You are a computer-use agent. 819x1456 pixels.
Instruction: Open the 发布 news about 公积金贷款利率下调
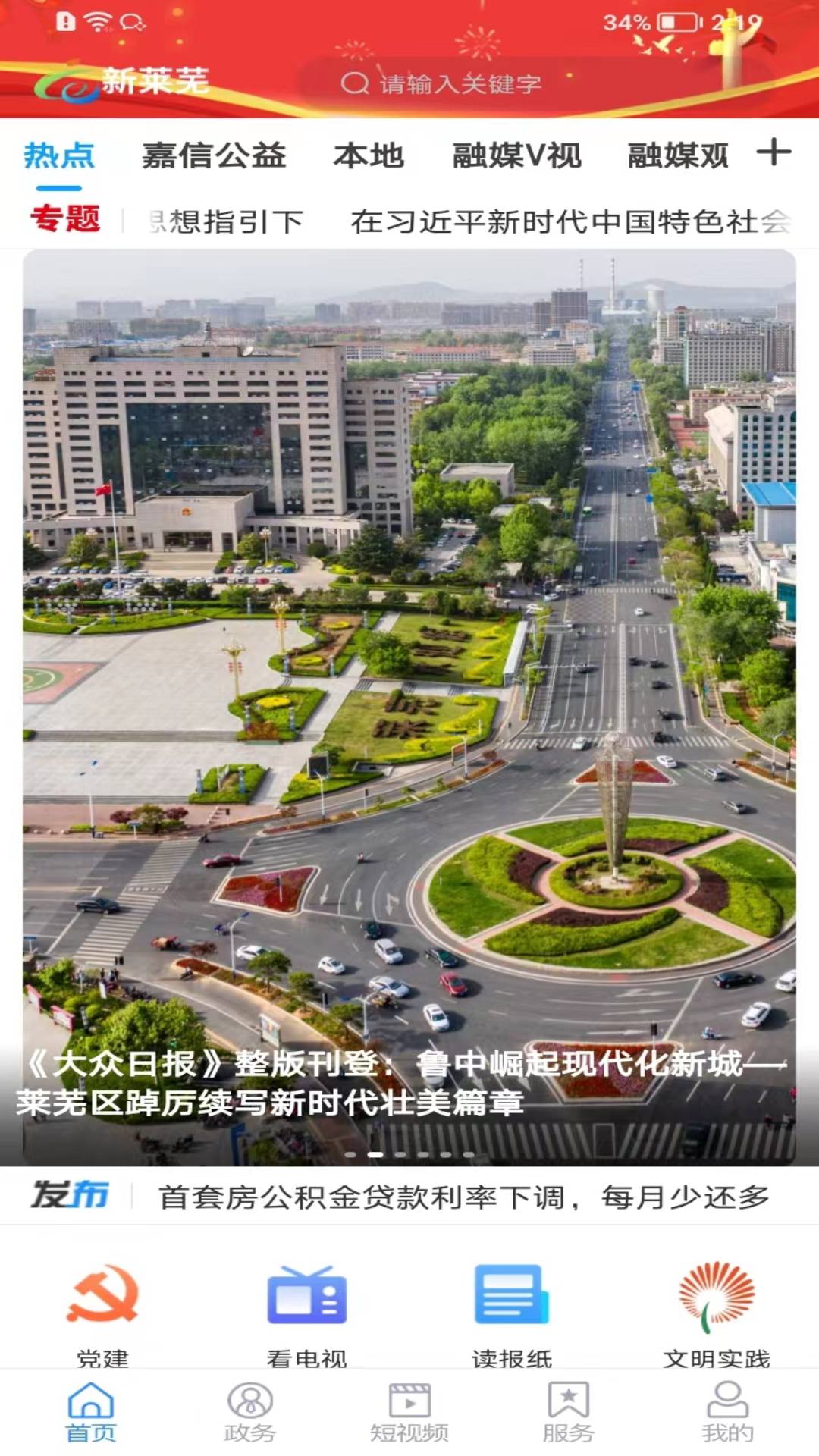pyautogui.click(x=463, y=1197)
